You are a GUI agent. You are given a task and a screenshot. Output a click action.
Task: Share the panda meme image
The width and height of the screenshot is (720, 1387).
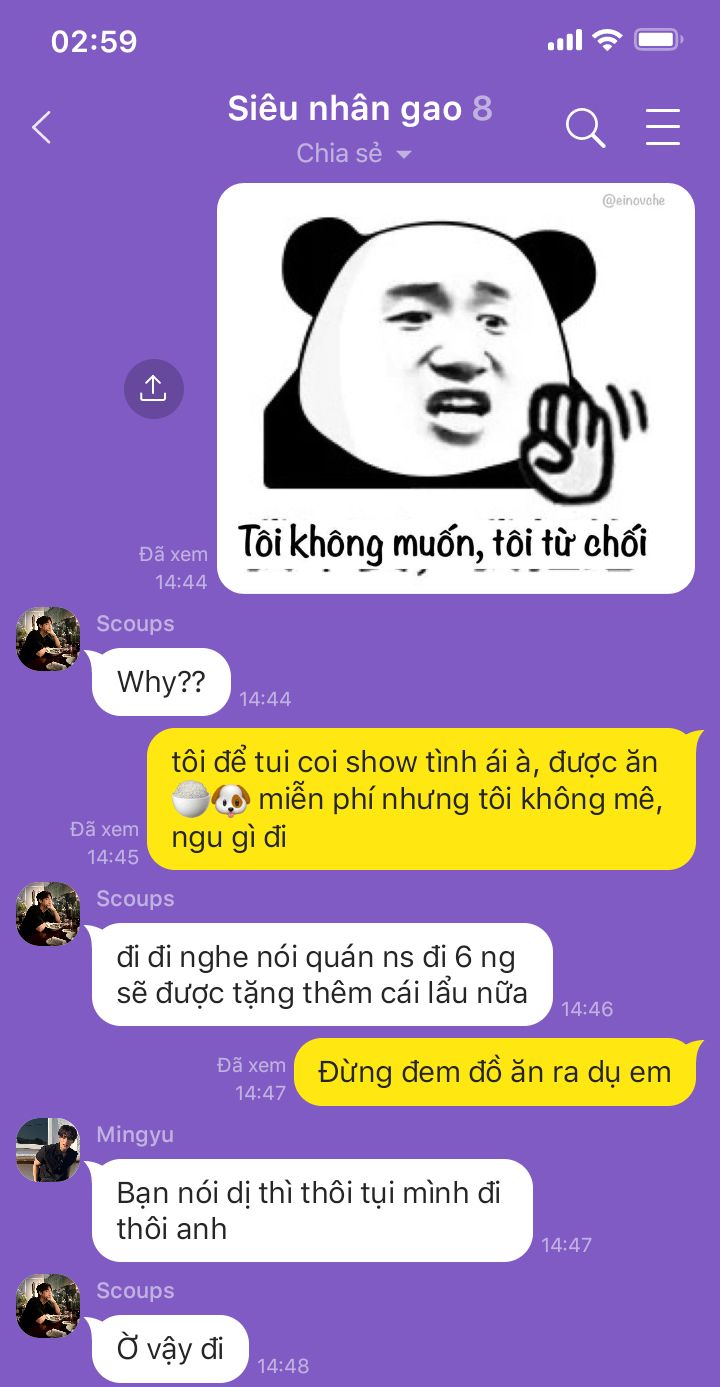click(153, 388)
